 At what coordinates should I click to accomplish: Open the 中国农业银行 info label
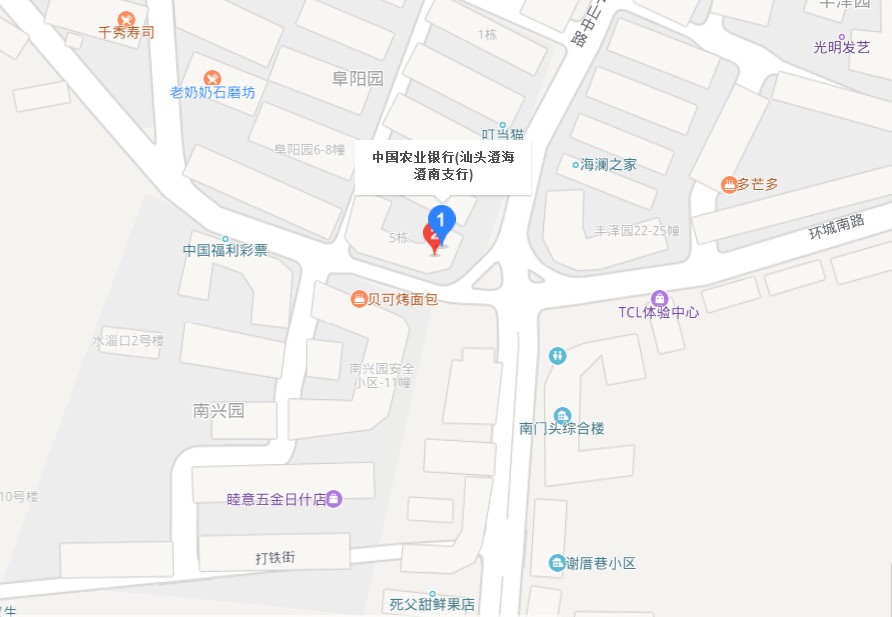tap(443, 166)
